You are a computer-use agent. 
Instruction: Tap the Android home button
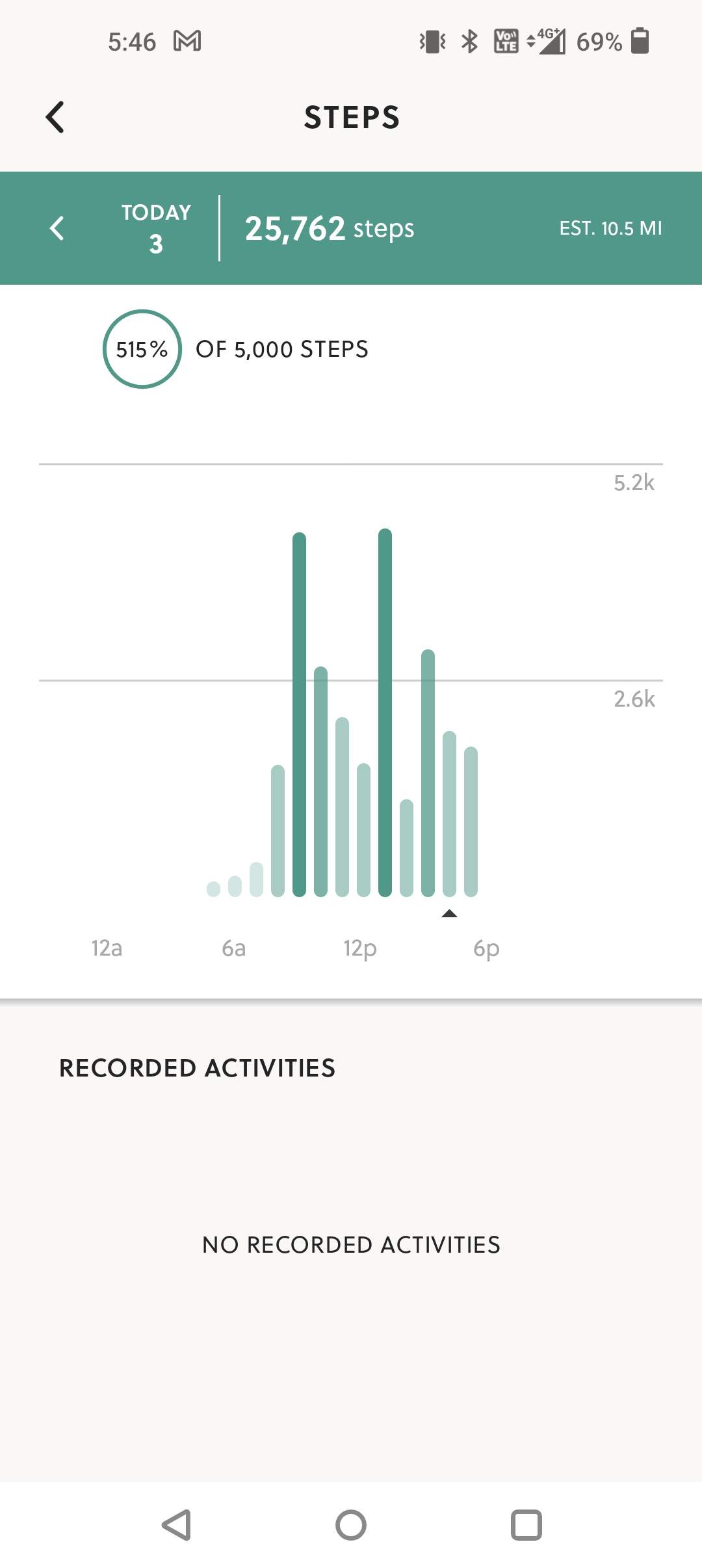pos(351,1524)
